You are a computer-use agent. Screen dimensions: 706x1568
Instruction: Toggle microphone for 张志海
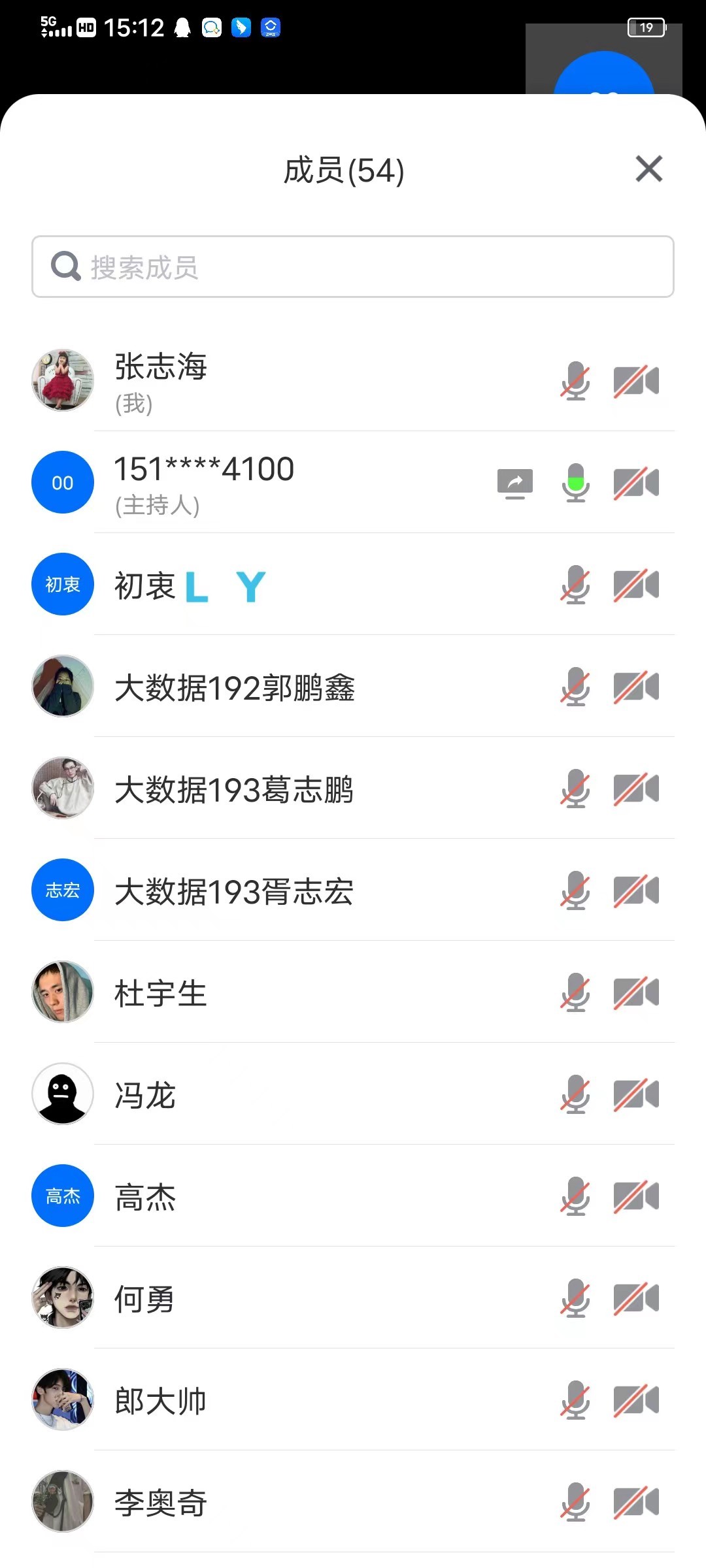click(575, 382)
